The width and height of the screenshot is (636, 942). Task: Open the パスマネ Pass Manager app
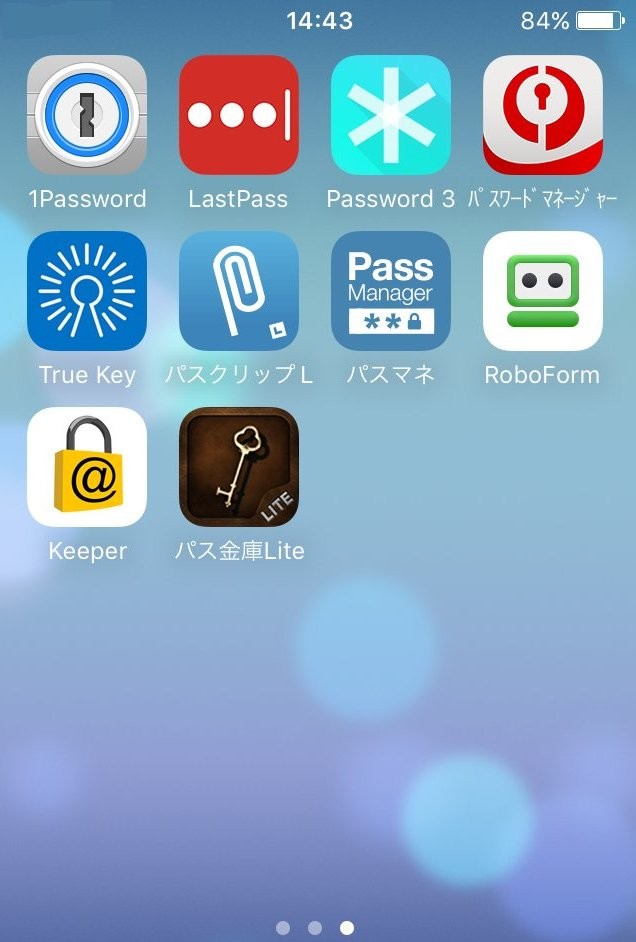391,291
